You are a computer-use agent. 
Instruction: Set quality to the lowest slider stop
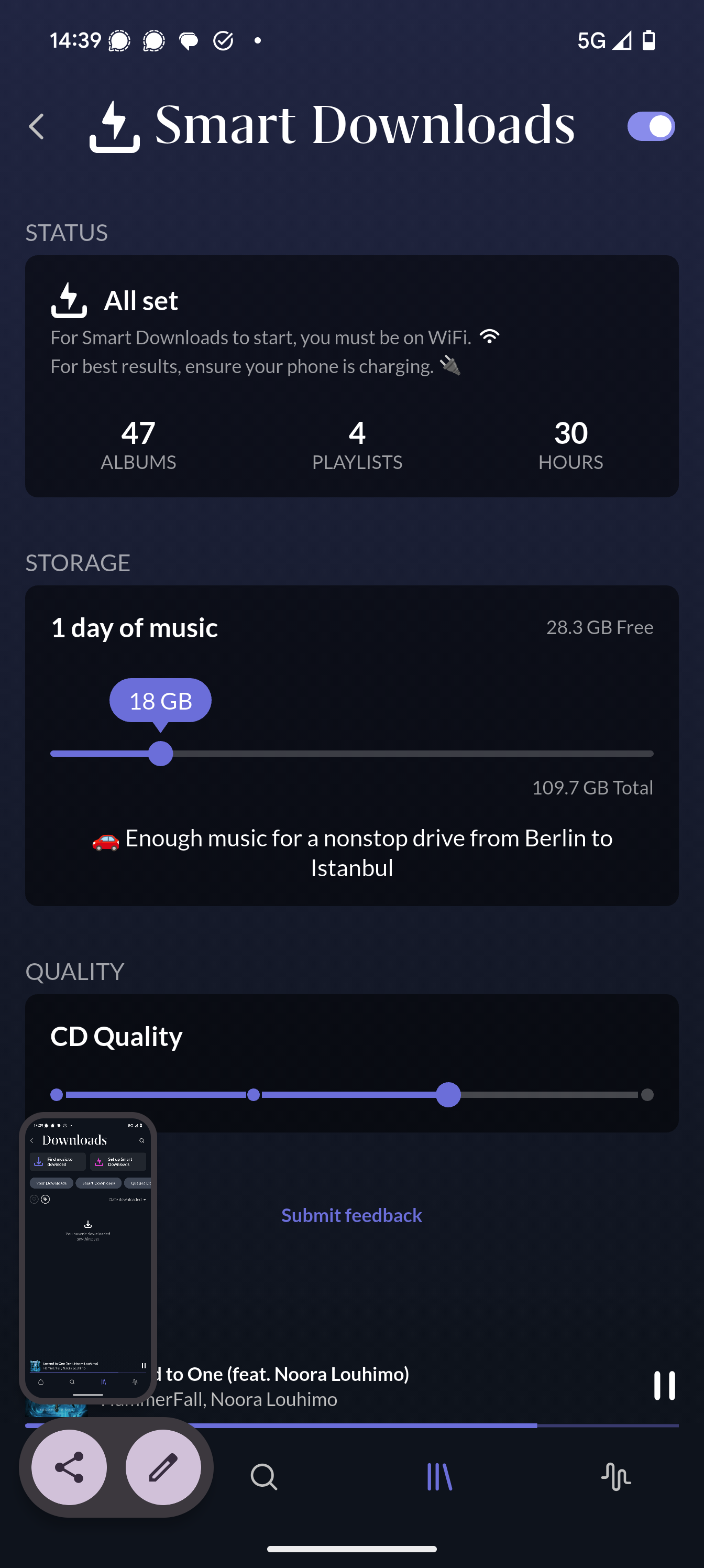point(57,1094)
